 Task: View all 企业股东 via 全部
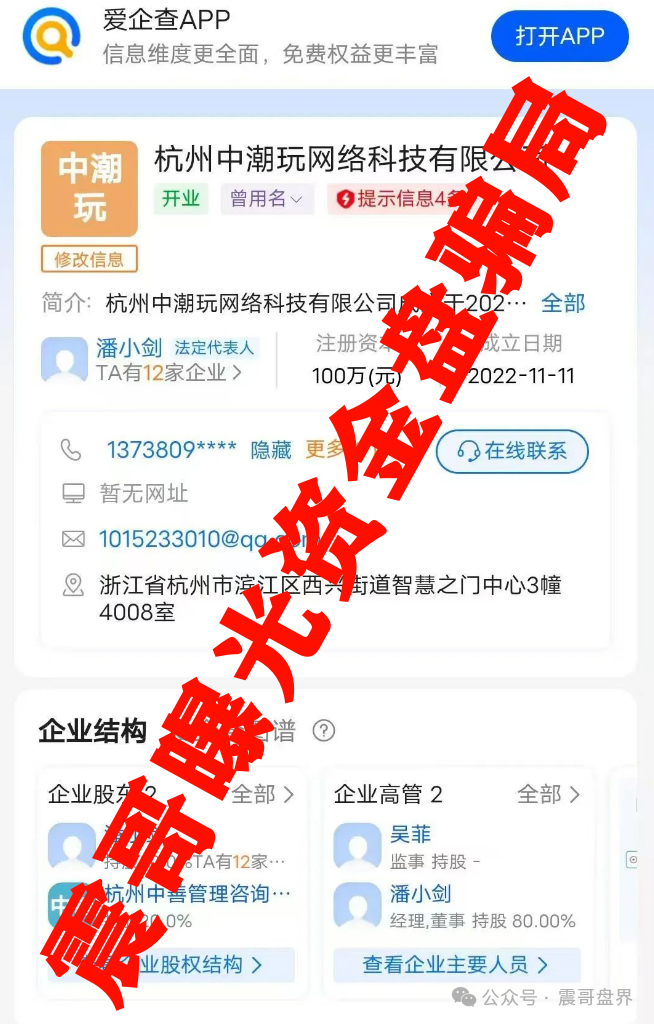[262, 795]
